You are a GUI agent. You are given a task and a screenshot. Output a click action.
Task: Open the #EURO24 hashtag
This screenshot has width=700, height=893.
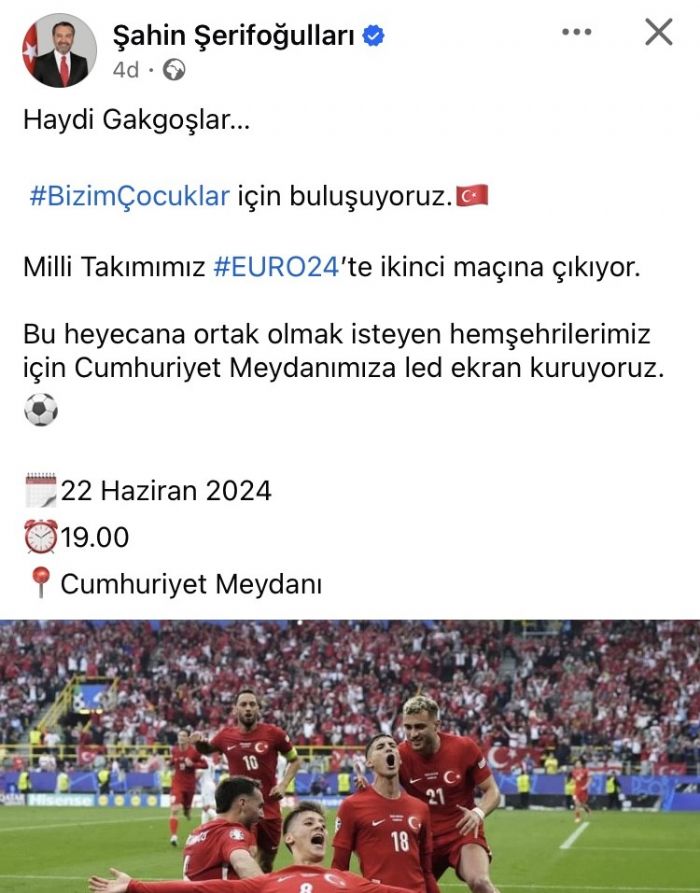pyautogui.click(x=277, y=267)
